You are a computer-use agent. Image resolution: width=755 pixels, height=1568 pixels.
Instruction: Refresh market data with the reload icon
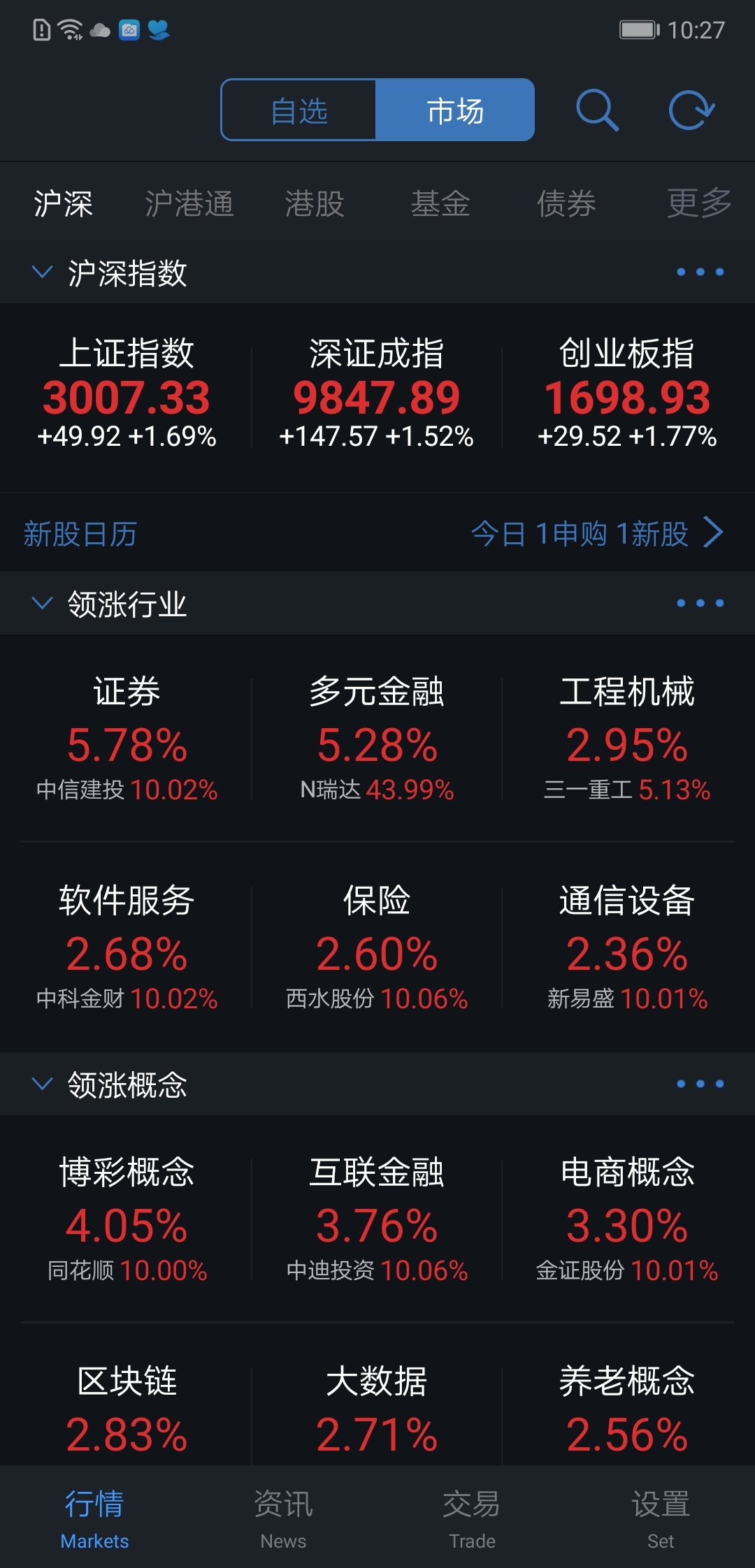coord(691,110)
